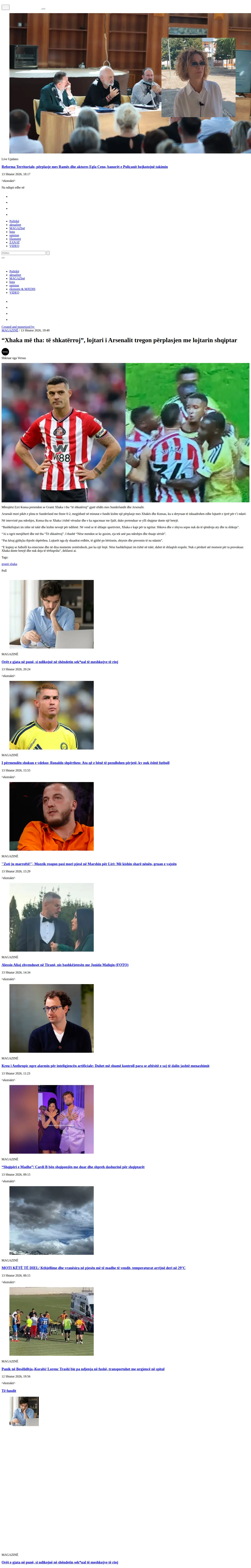
Task: Tap the stormy clouds weather thumbnail
Action: (x=52, y=1220)
